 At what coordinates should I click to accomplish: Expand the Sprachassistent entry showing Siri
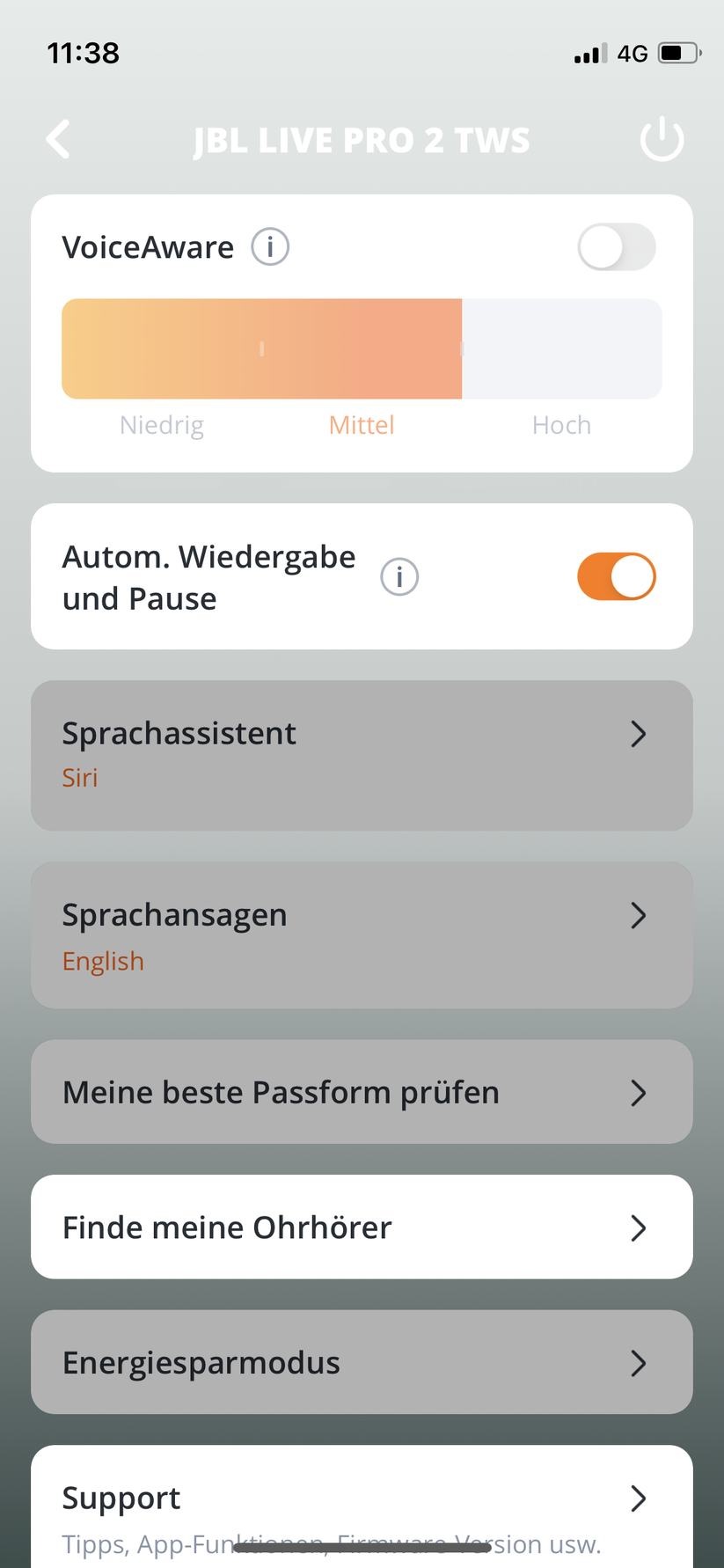362,755
